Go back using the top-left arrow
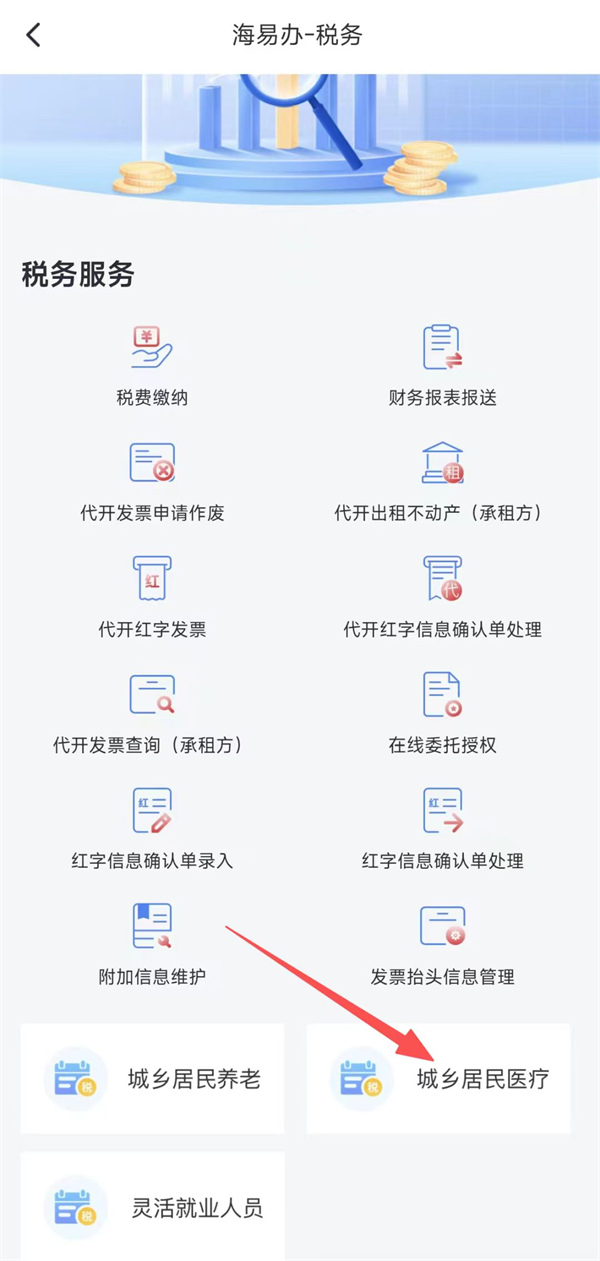Screen dimensions: 600x1261 point(34,36)
